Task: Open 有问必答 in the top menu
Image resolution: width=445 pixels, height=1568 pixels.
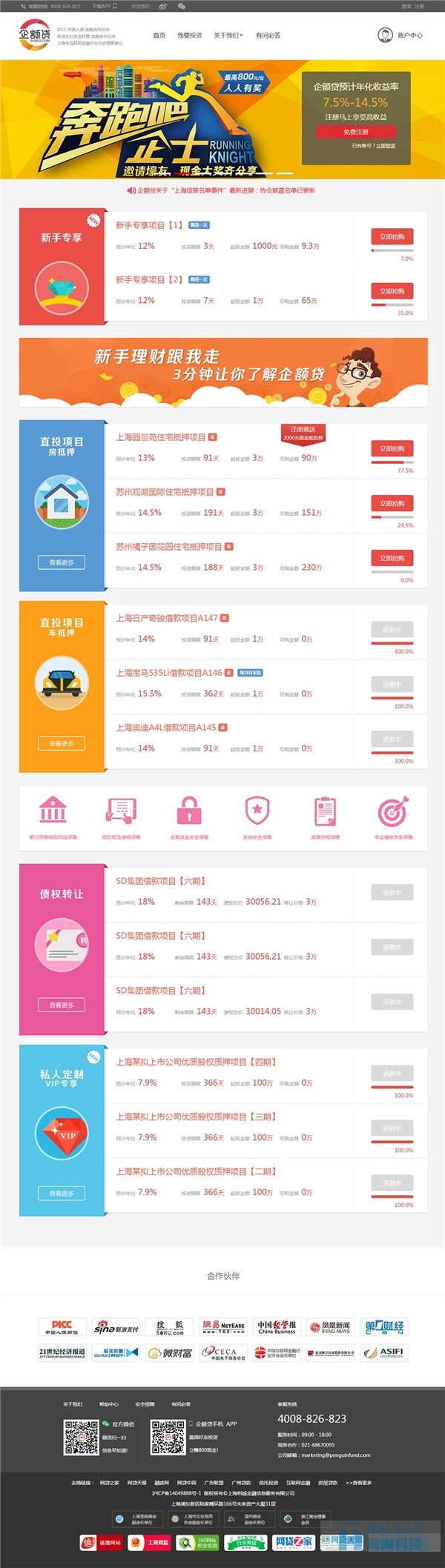Action: point(268,36)
